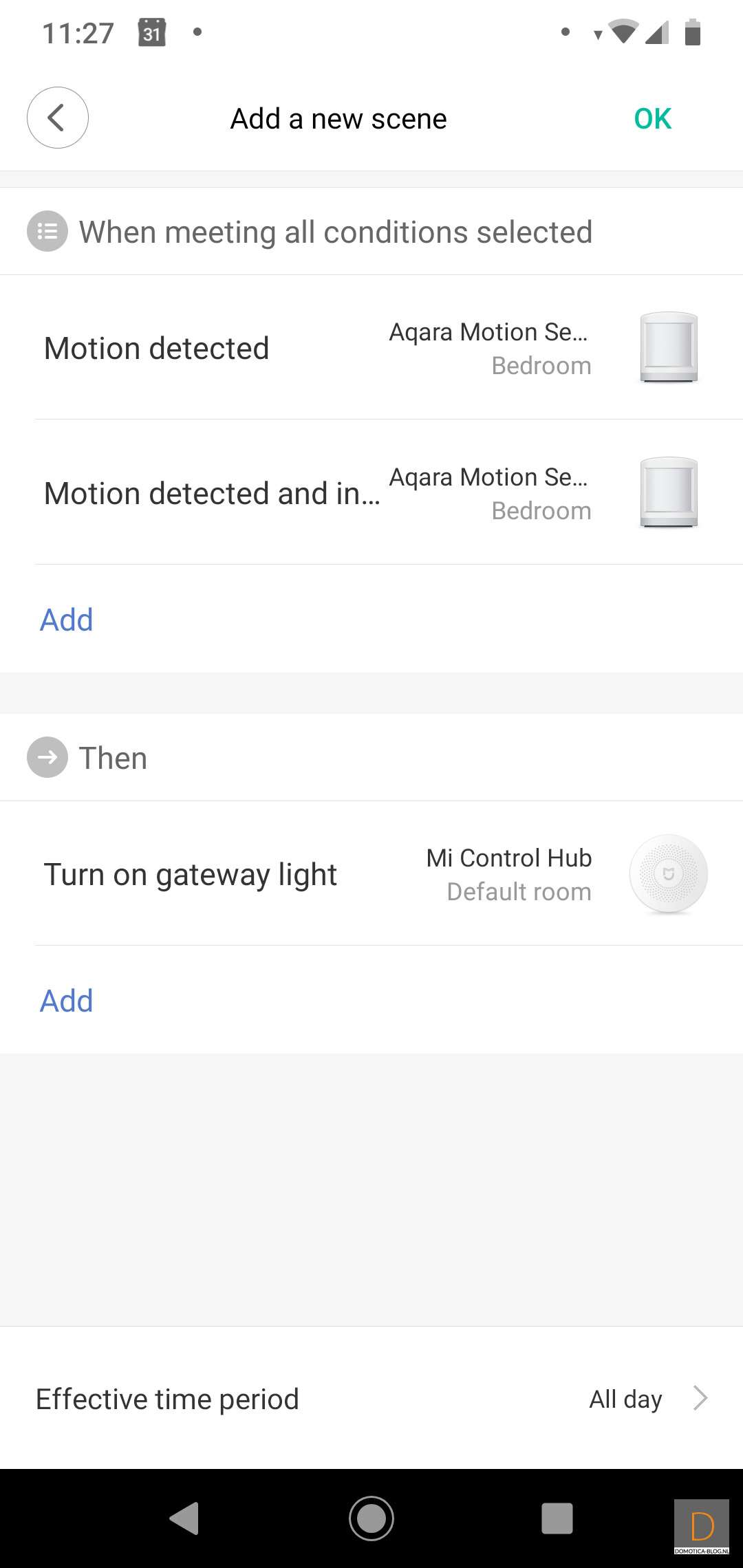The height and width of the screenshot is (1568, 743).
Task: Open the 'Motion detected and in…' condition
Action: [371, 493]
